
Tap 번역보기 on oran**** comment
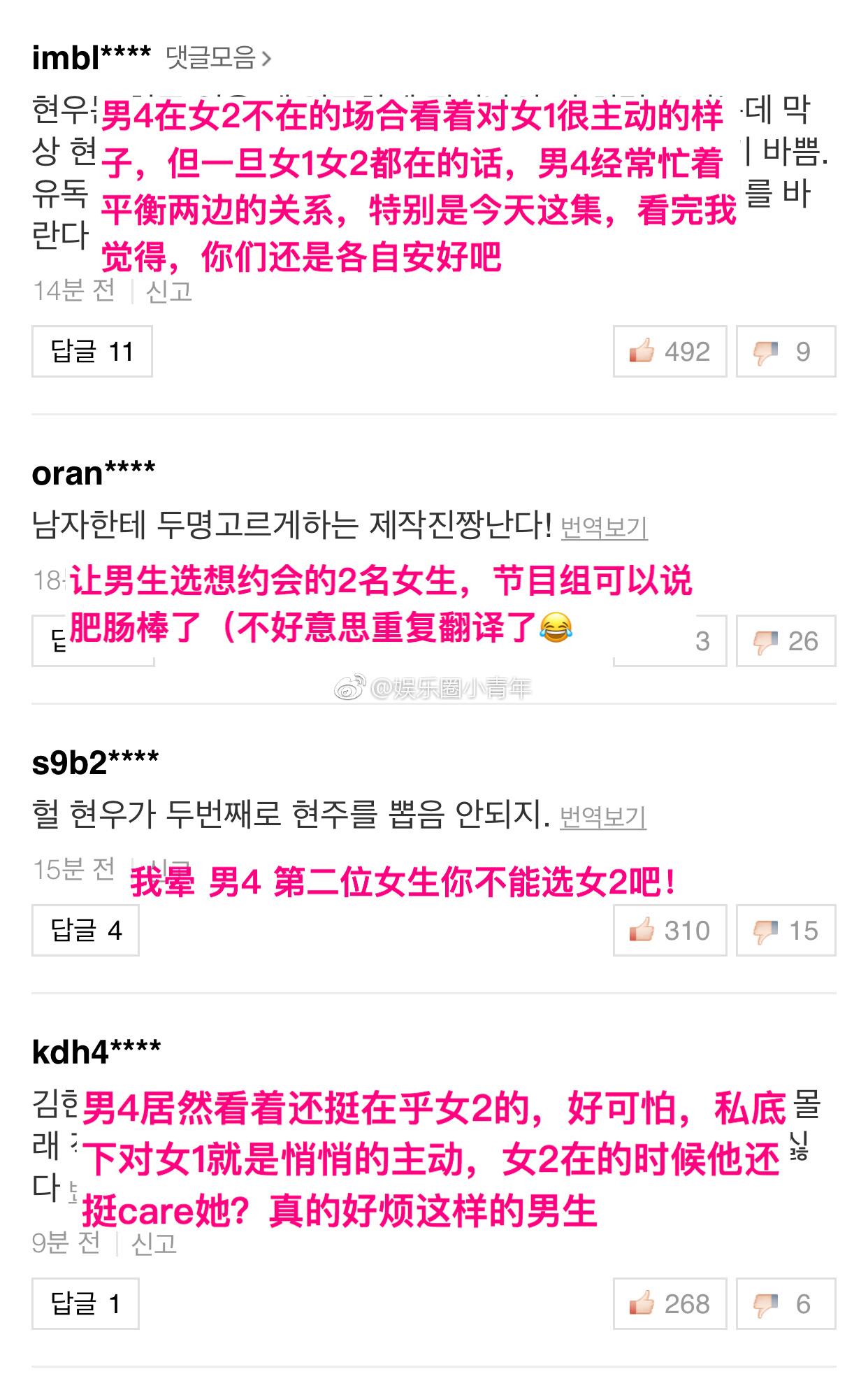604,527
